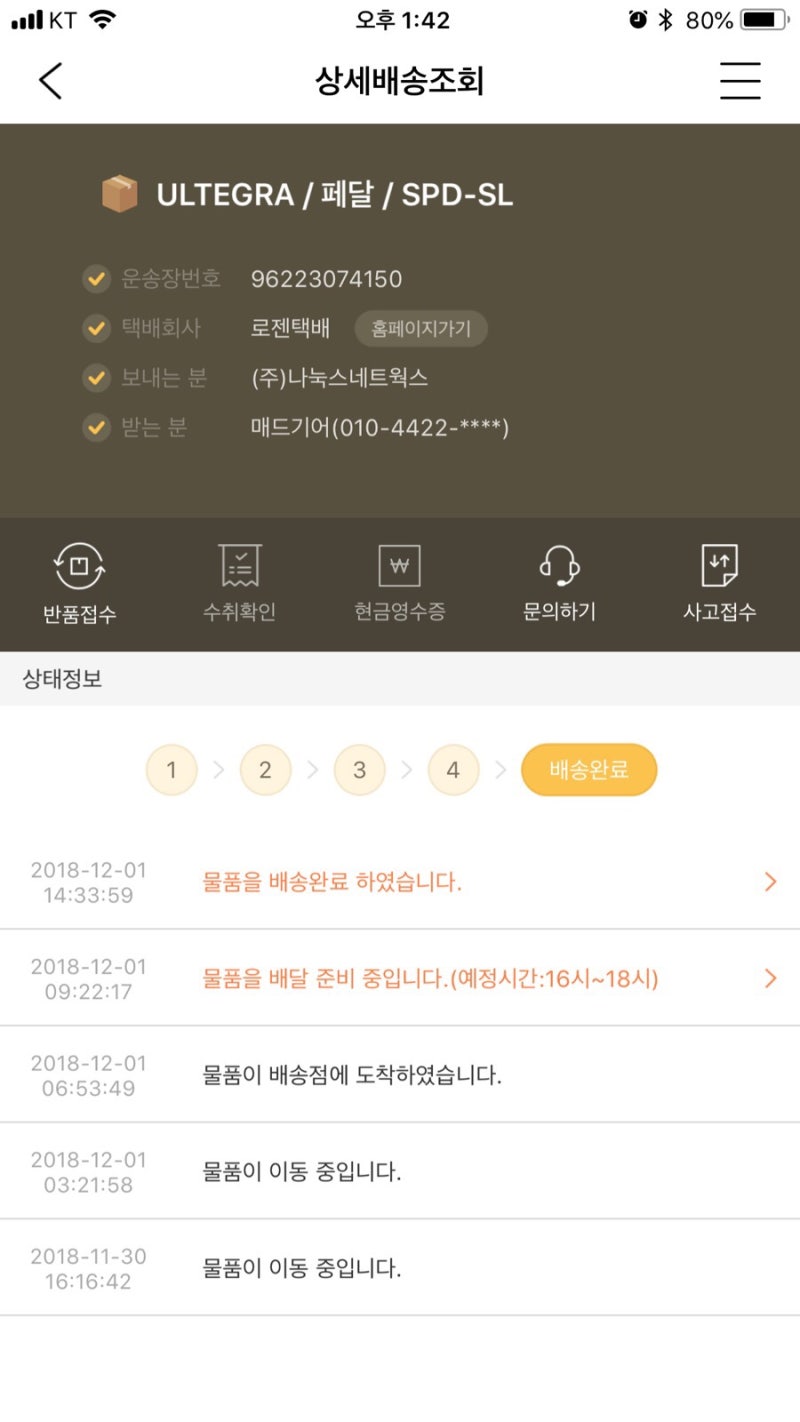The image size is (800, 1422).
Task: Expand the 배달 준비 중 entry chevron
Action: tap(769, 978)
